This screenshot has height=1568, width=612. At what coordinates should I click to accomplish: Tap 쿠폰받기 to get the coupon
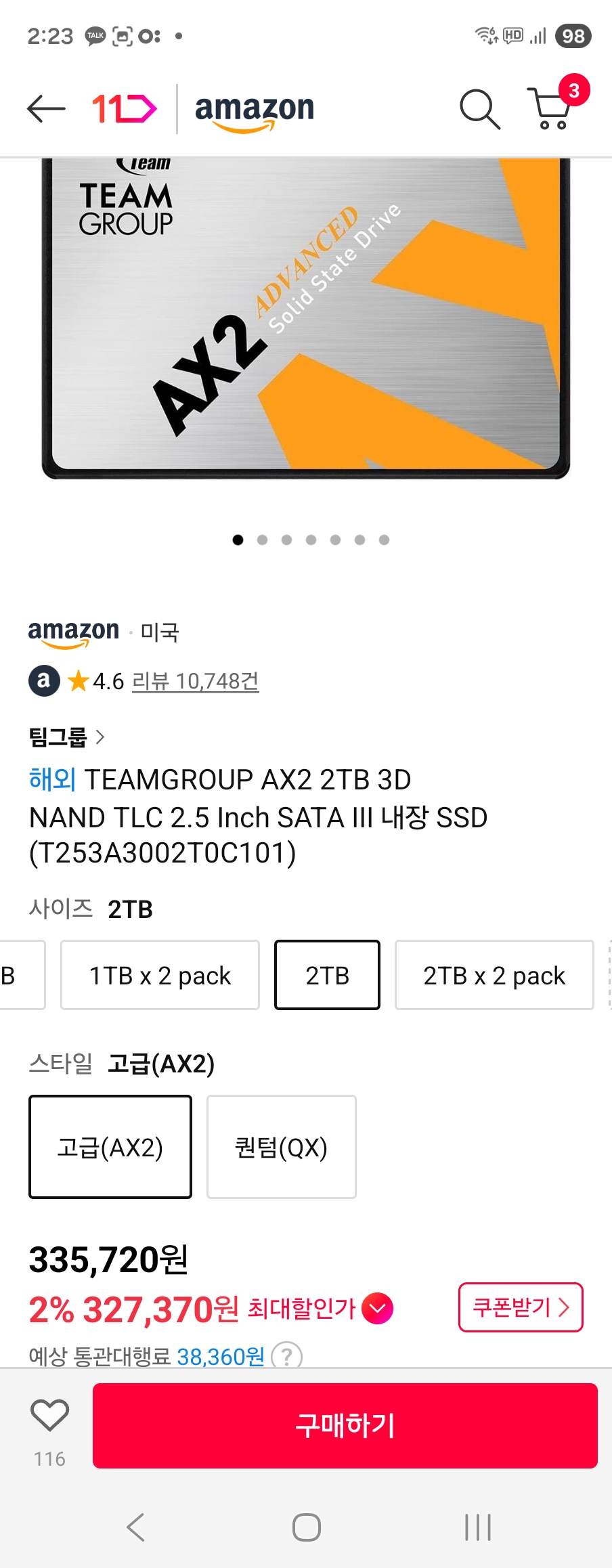[521, 1307]
